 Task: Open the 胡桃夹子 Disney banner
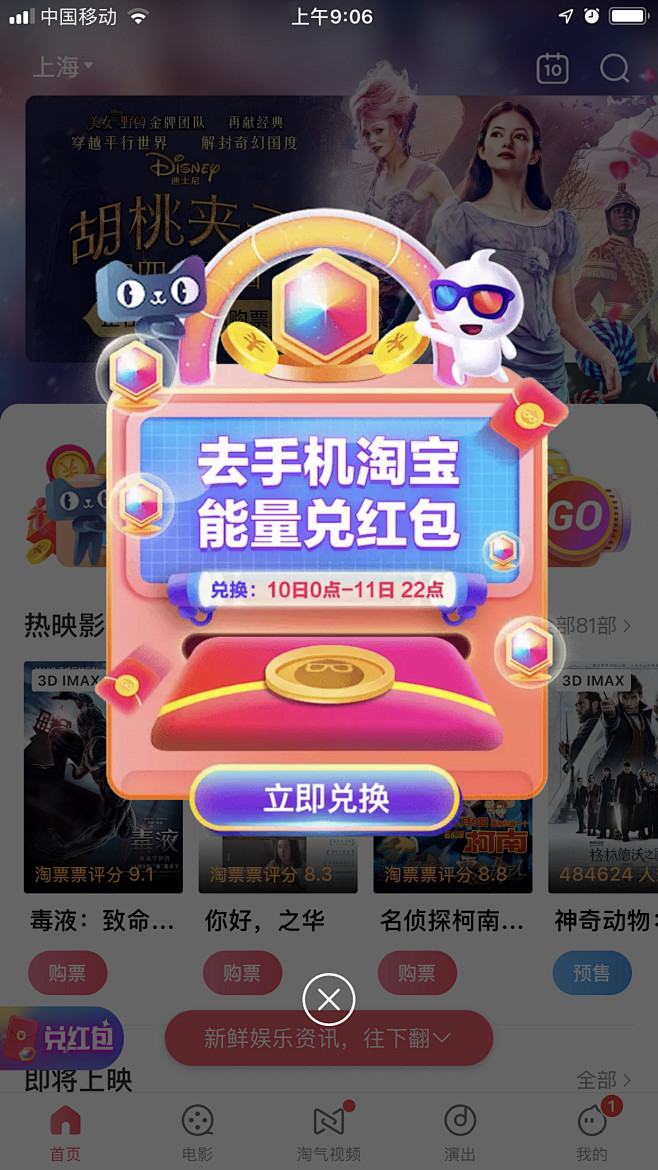[x=329, y=229]
